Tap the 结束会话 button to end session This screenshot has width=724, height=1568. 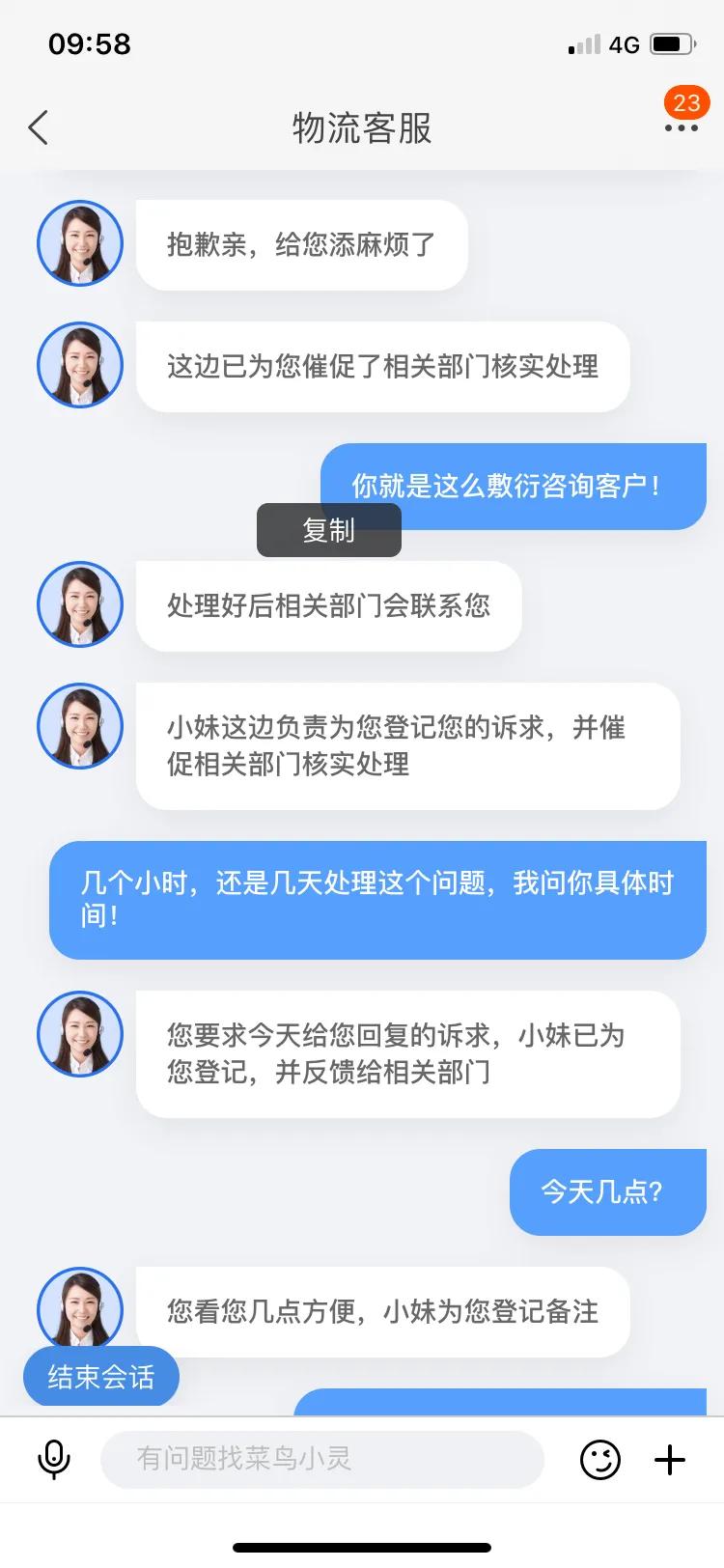[100, 1378]
